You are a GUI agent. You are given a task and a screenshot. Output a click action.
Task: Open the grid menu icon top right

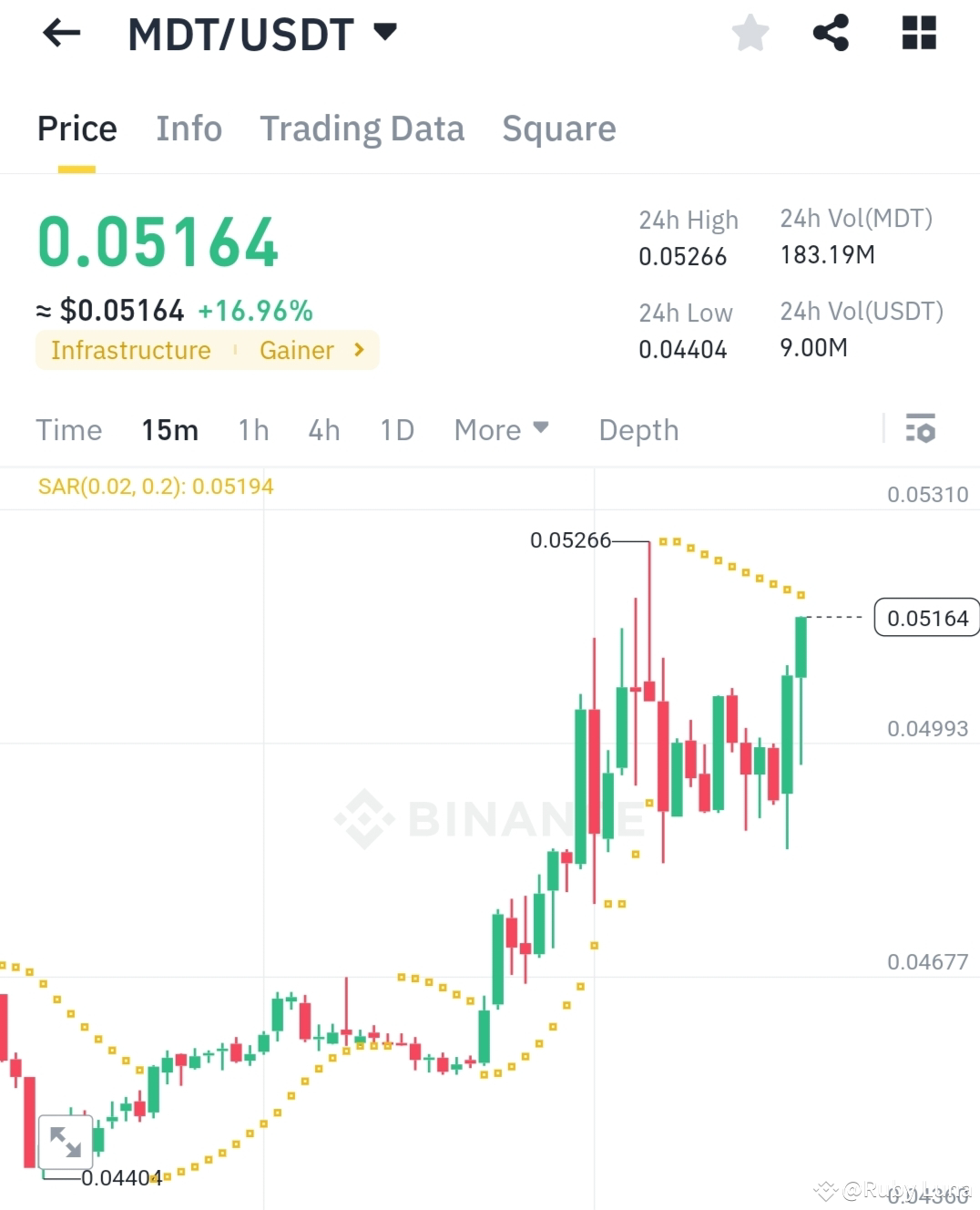point(917,33)
